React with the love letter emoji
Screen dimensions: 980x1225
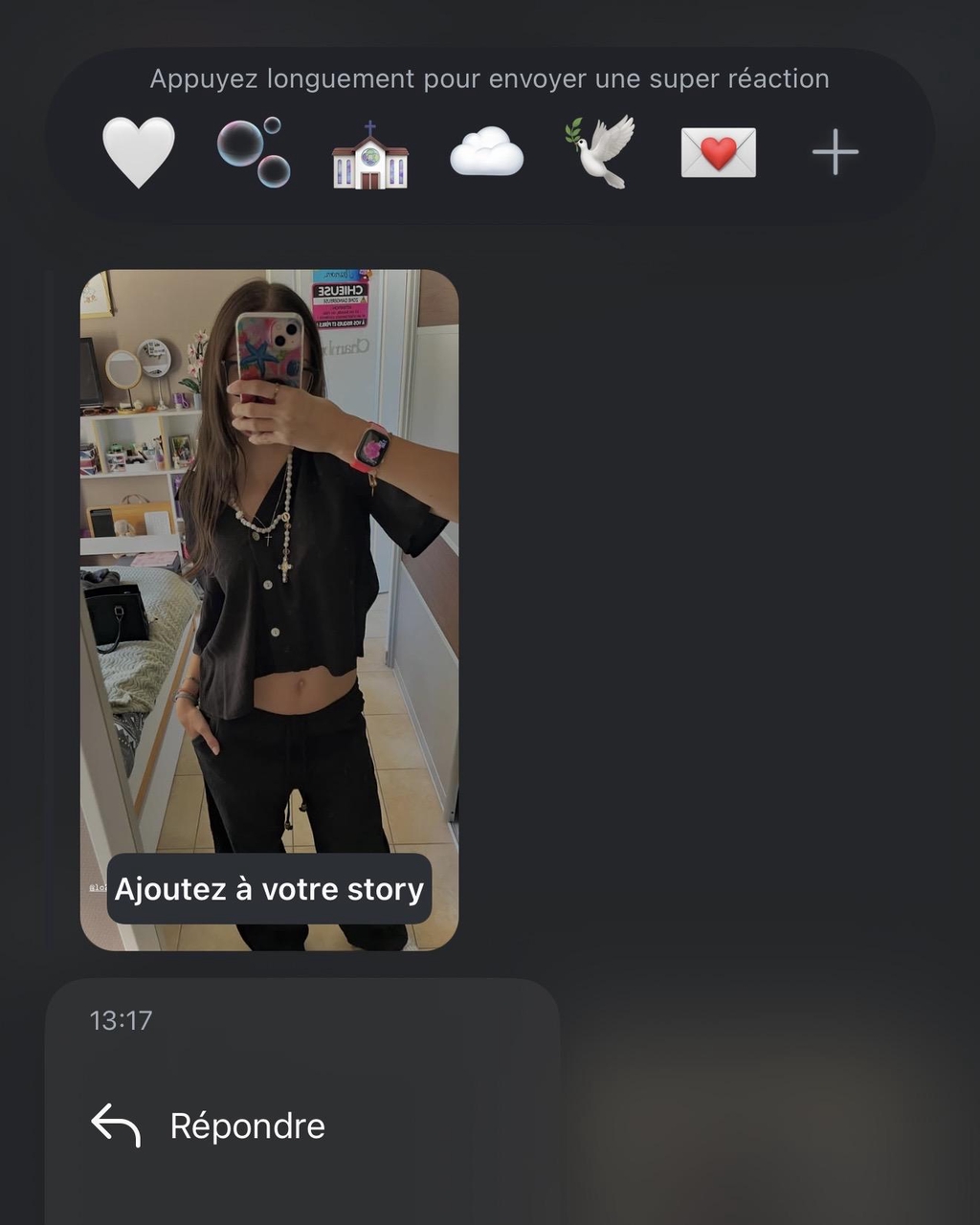718,152
